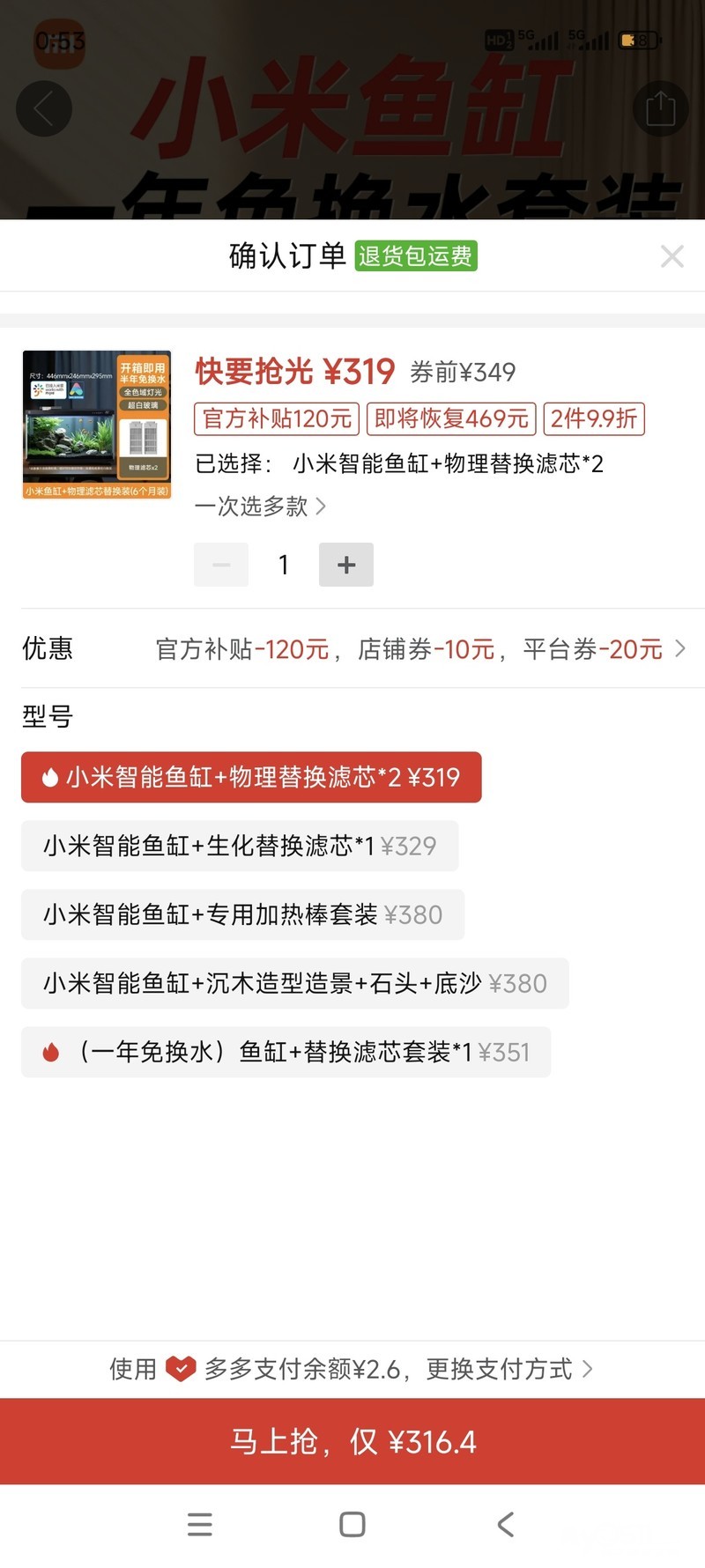Choose (一年免换水) 鱼缸+替换滤芯套装*1 ¥351
This screenshot has width=705, height=1568.
(286, 1052)
